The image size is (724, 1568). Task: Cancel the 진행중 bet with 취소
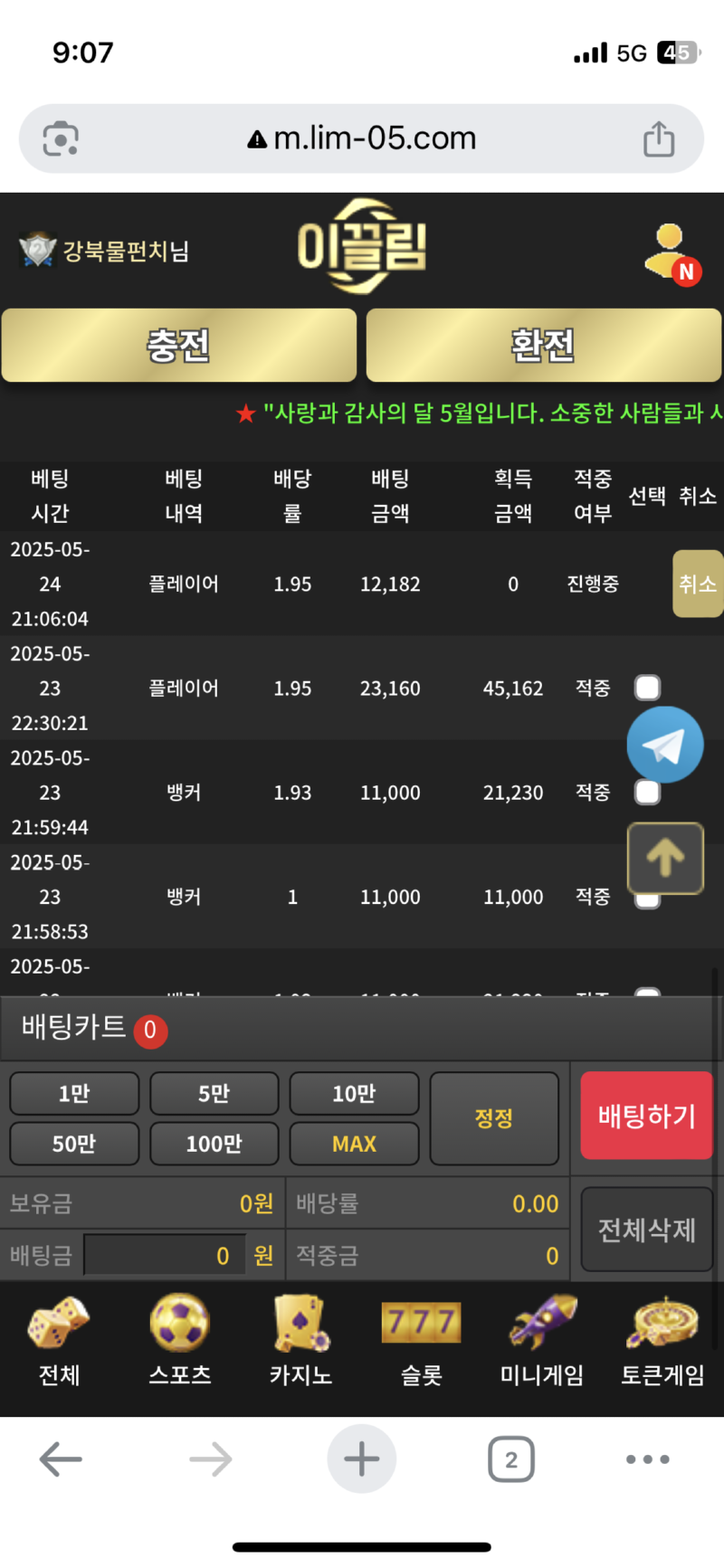[x=697, y=584]
